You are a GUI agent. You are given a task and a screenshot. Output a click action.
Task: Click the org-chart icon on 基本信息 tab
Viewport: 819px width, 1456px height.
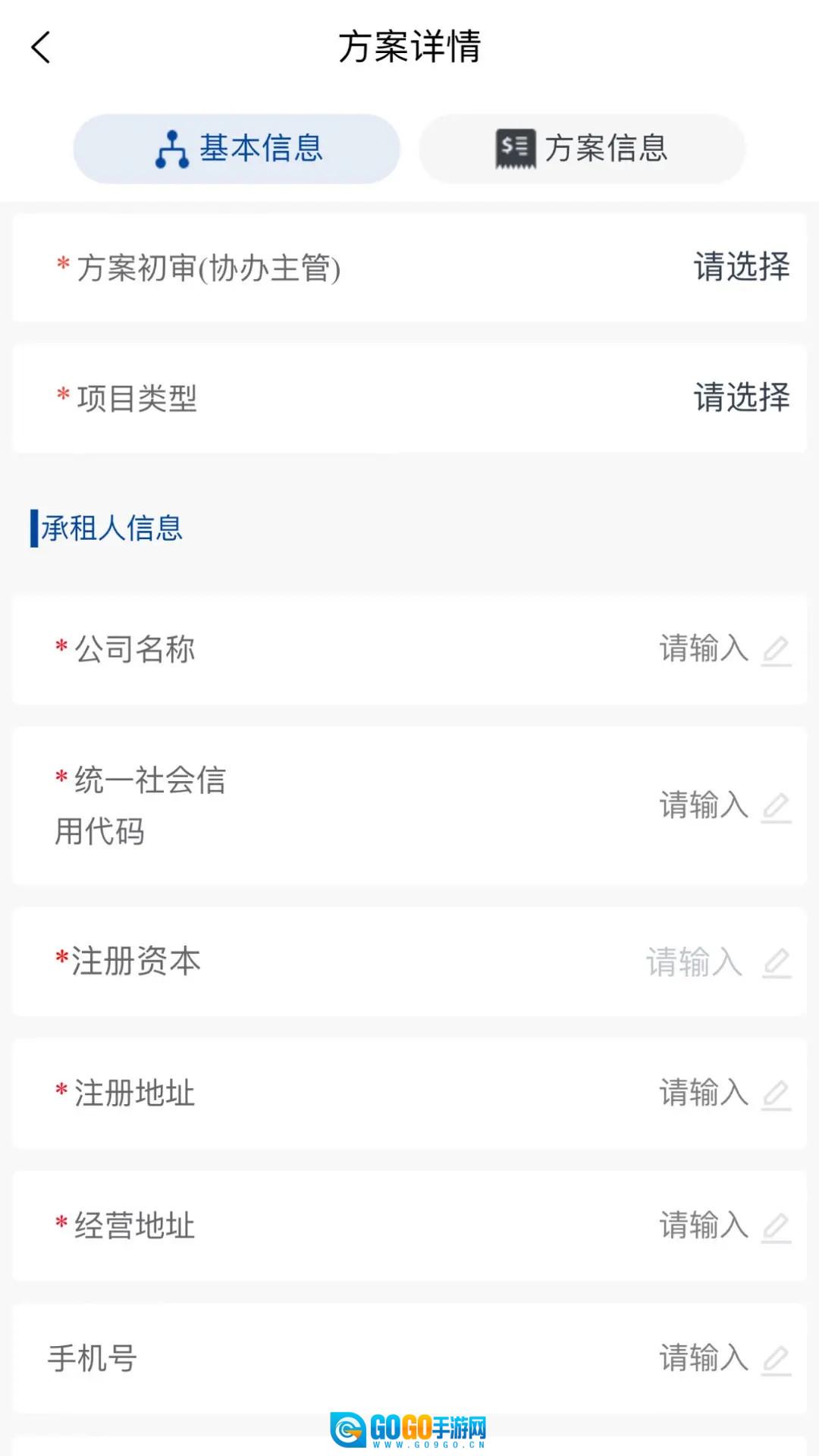(171, 149)
